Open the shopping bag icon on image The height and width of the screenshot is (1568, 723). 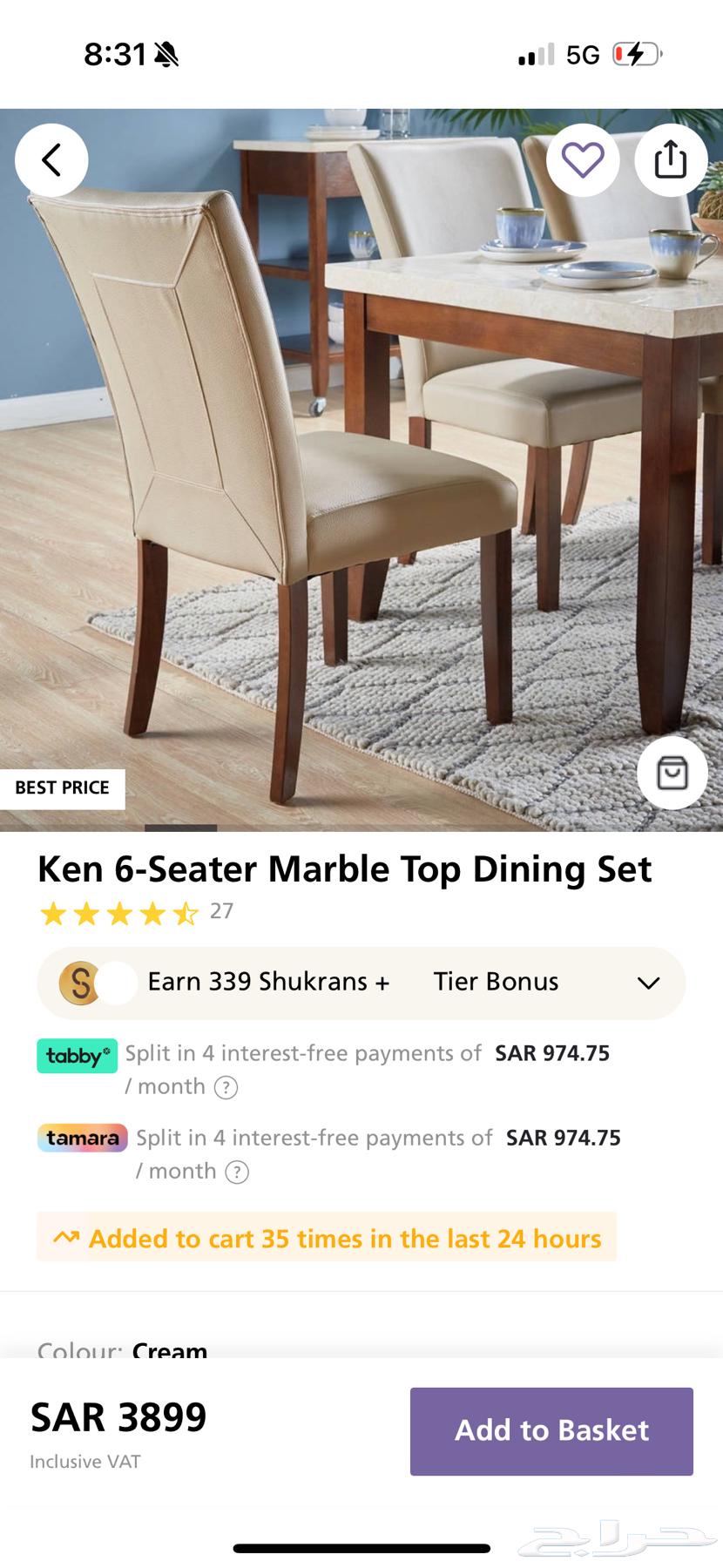tap(672, 773)
